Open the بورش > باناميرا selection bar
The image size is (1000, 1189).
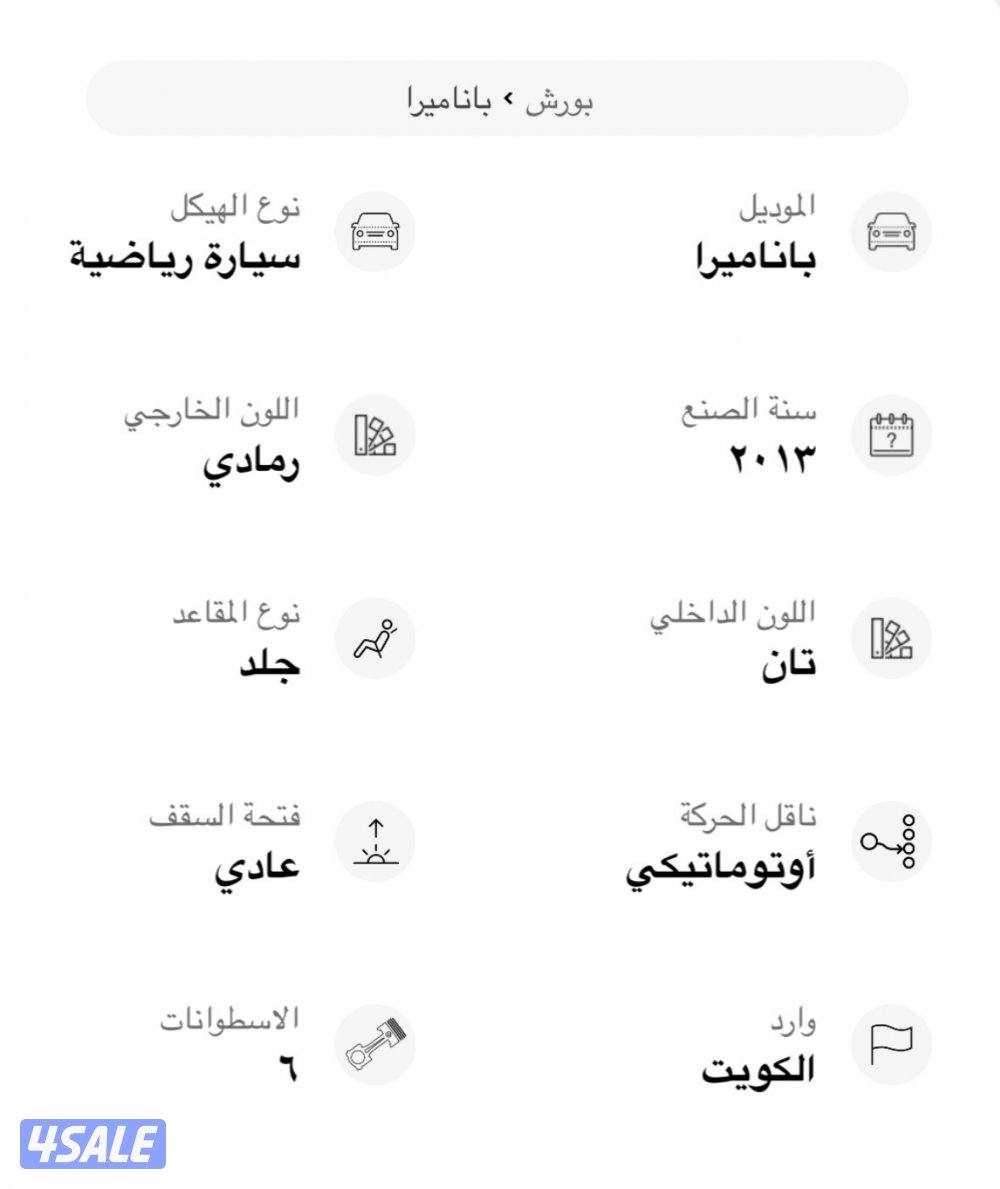(x=500, y=97)
